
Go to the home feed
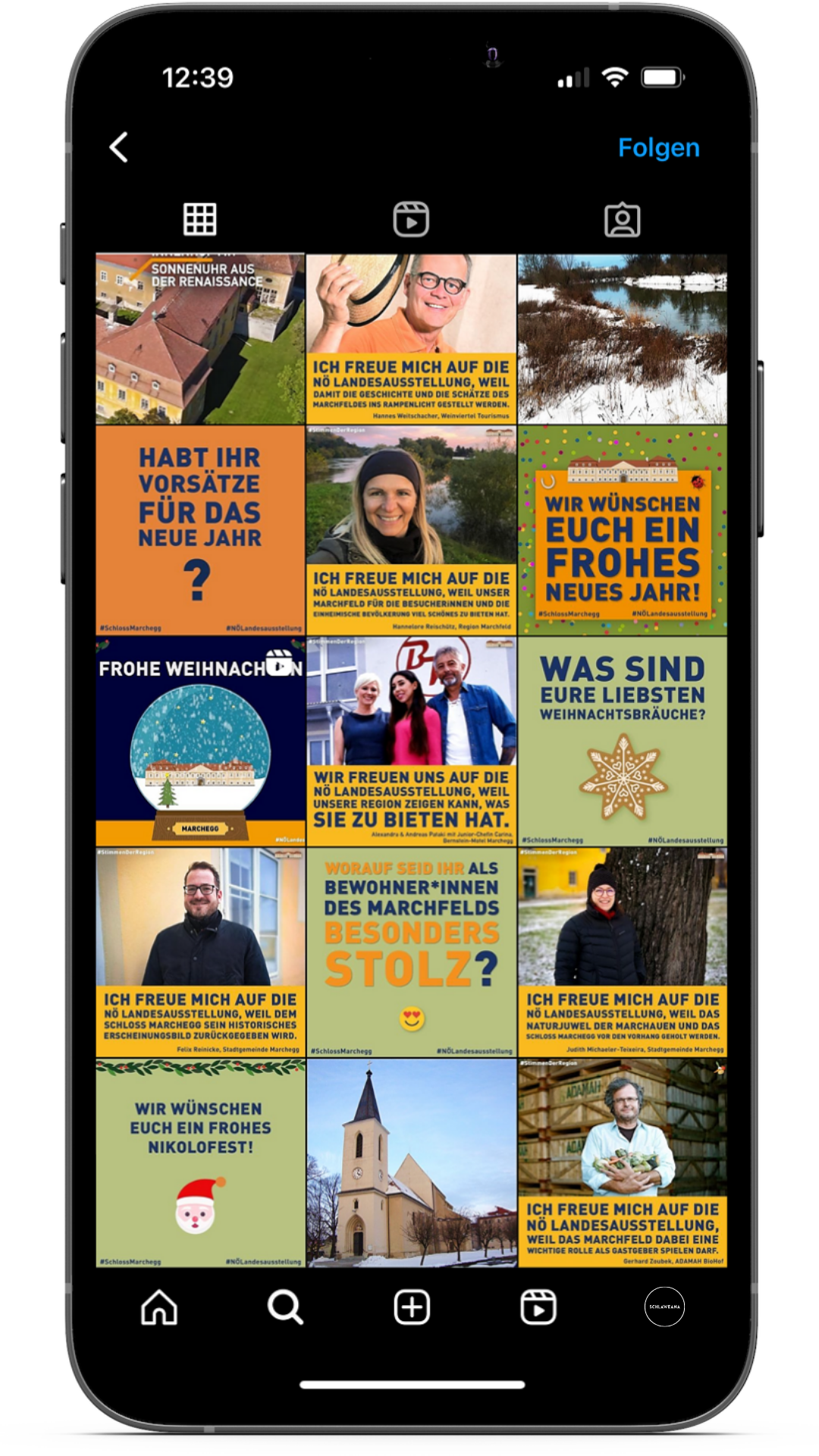pyautogui.click(x=159, y=1307)
